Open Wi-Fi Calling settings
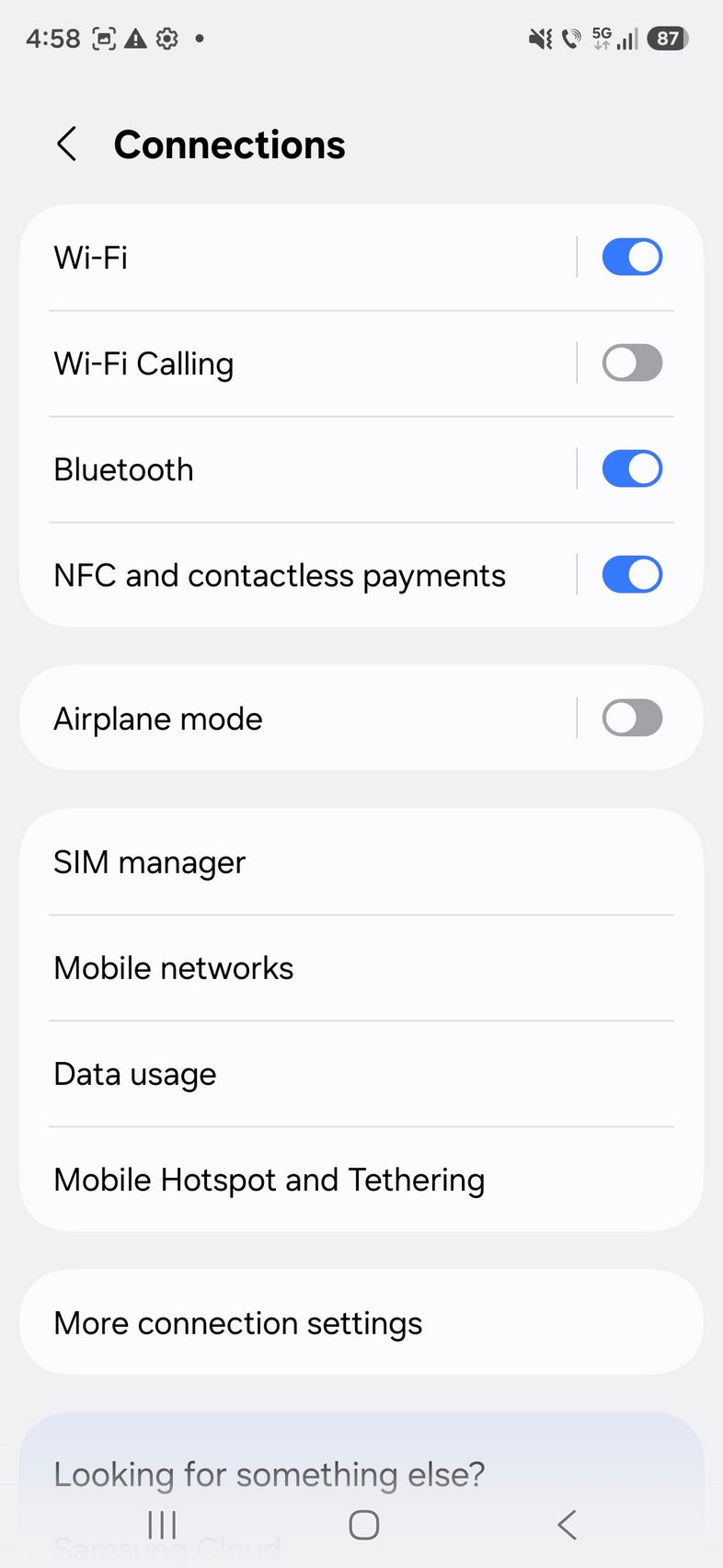Image resolution: width=723 pixels, height=1568 pixels. (x=276, y=363)
